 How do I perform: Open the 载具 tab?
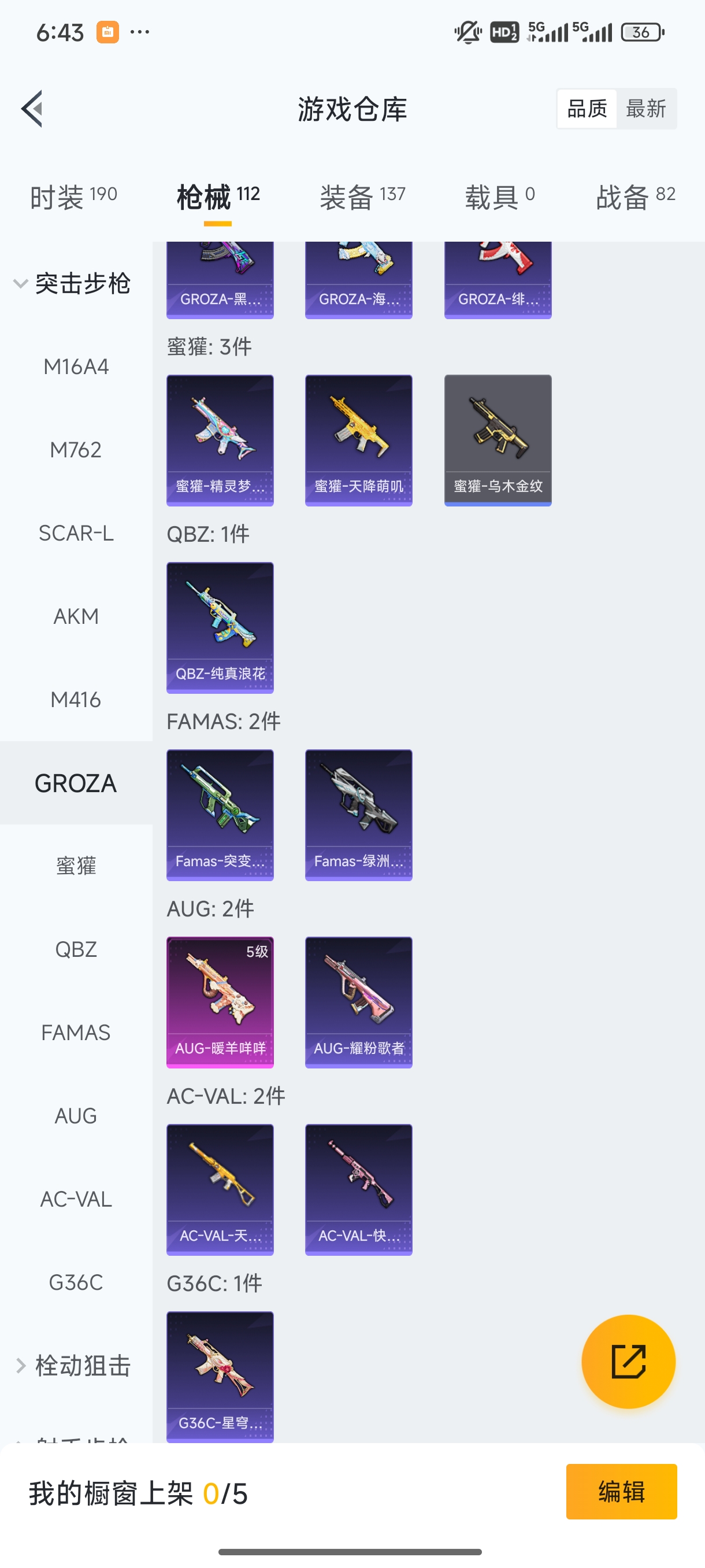tap(499, 197)
